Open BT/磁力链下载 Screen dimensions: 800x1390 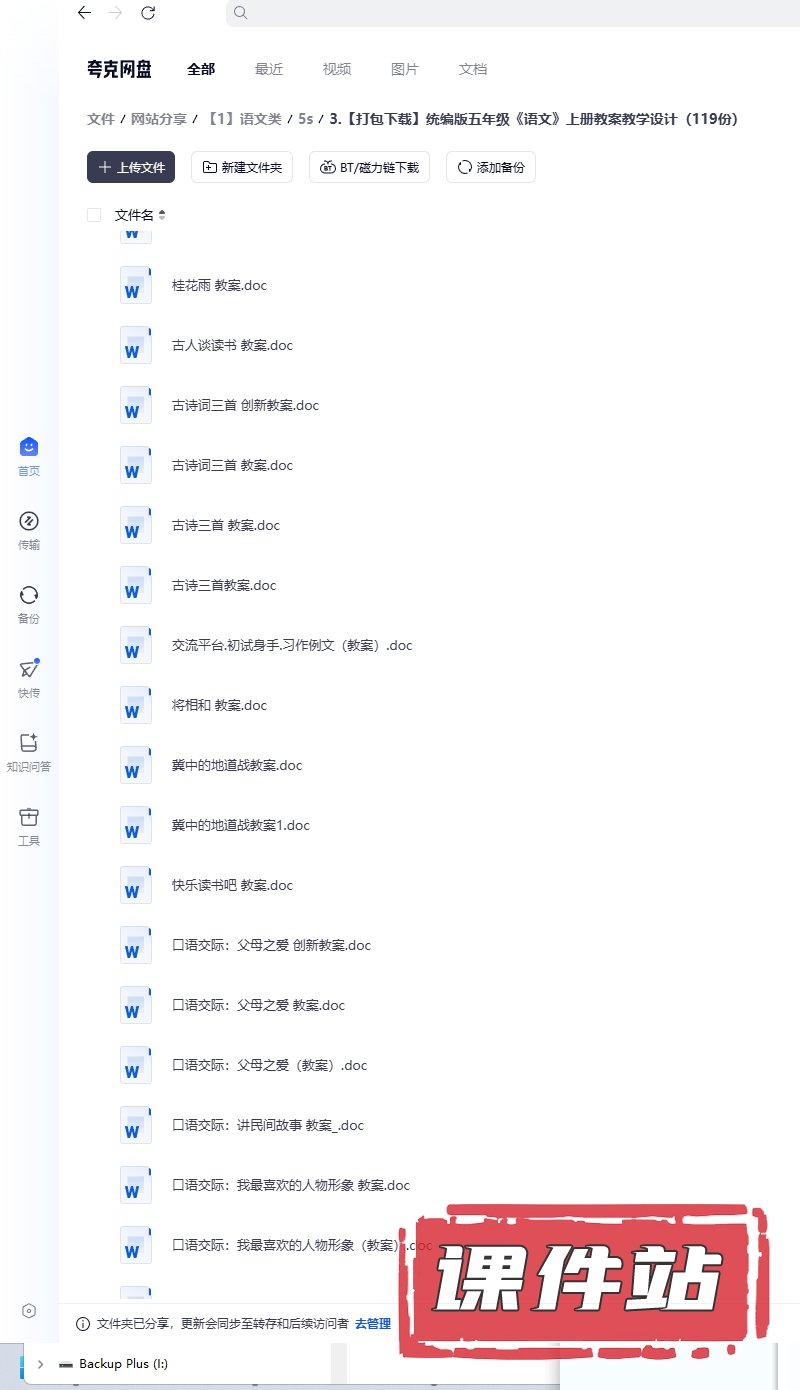(369, 167)
